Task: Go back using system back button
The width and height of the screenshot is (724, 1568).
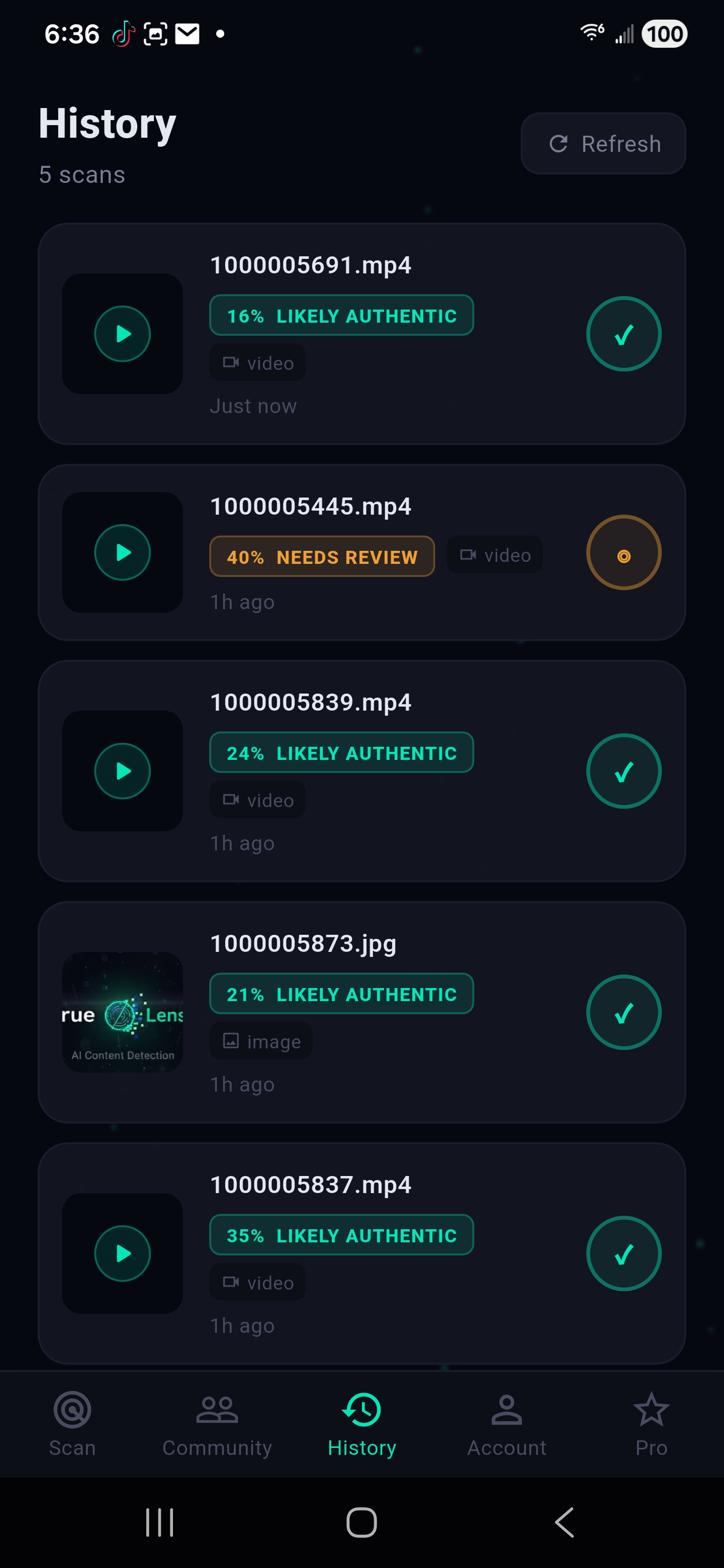Action: (565, 1522)
